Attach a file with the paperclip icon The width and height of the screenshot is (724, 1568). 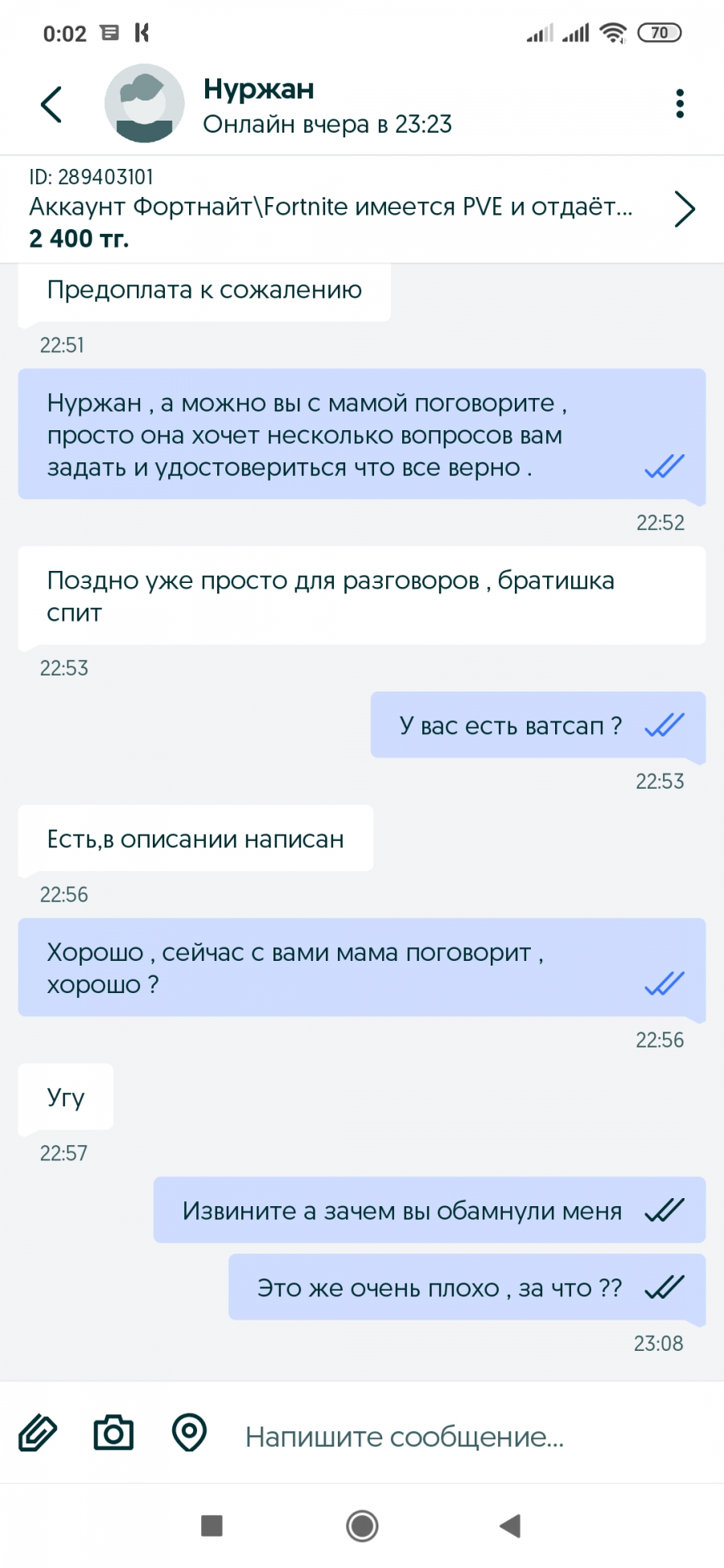pos(38,1433)
